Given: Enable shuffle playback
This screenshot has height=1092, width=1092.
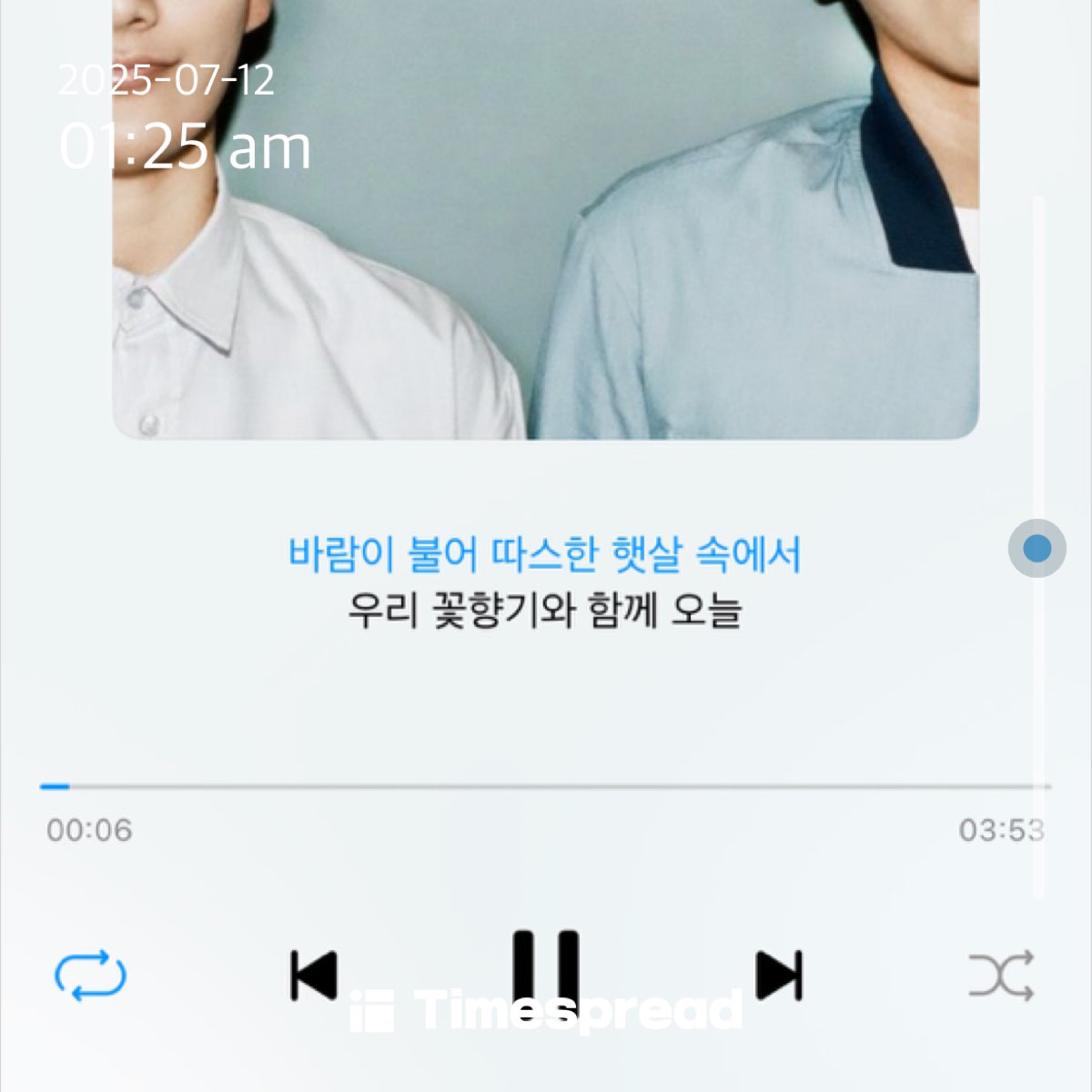Looking at the screenshot, I should pyautogui.click(x=1001, y=976).
